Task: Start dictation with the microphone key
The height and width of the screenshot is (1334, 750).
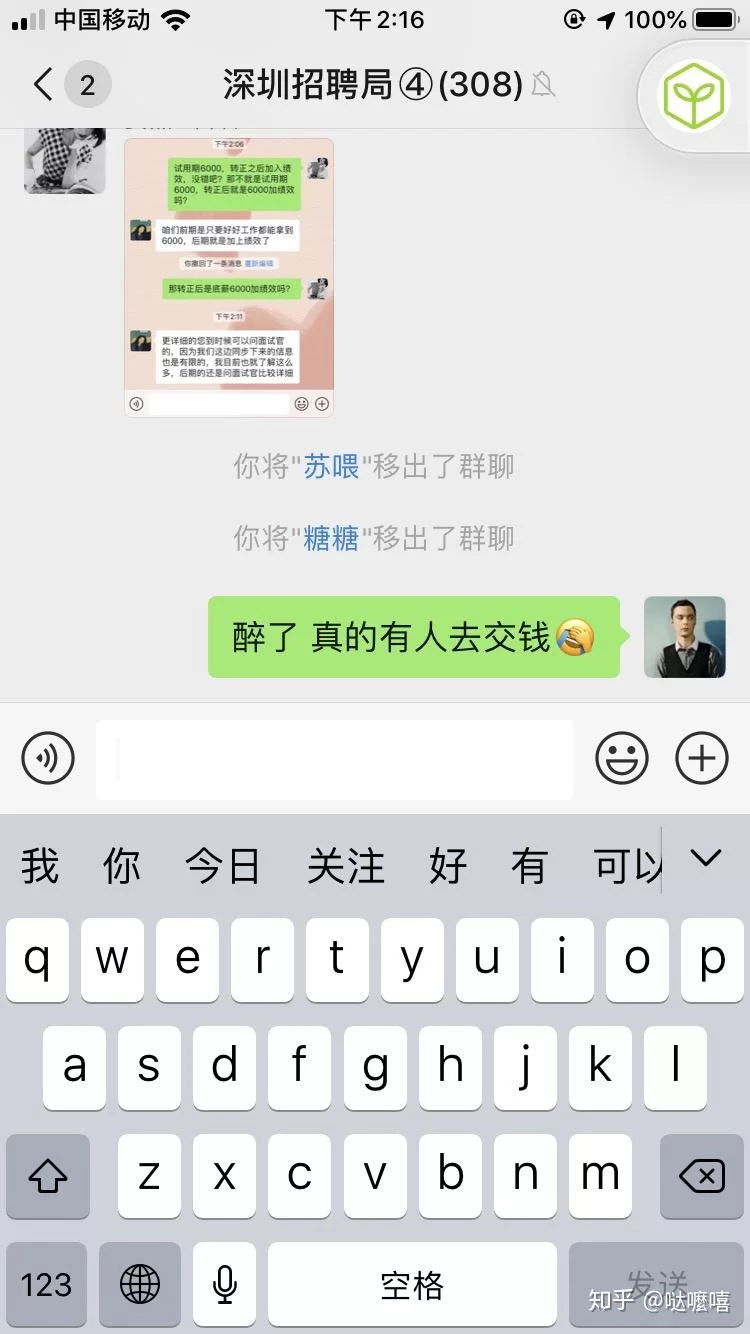Action: point(224,1284)
